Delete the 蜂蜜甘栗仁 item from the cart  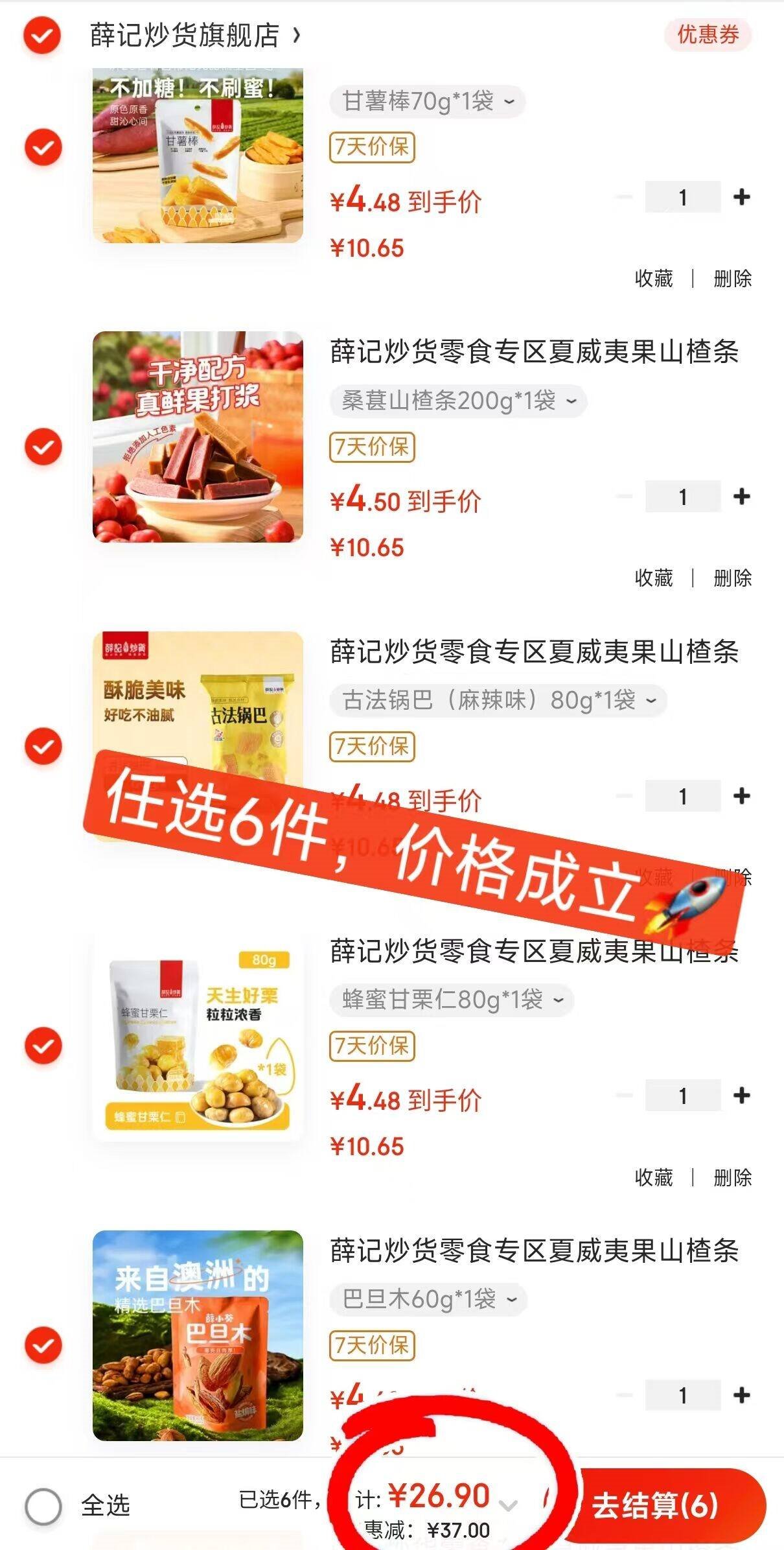732,1177
